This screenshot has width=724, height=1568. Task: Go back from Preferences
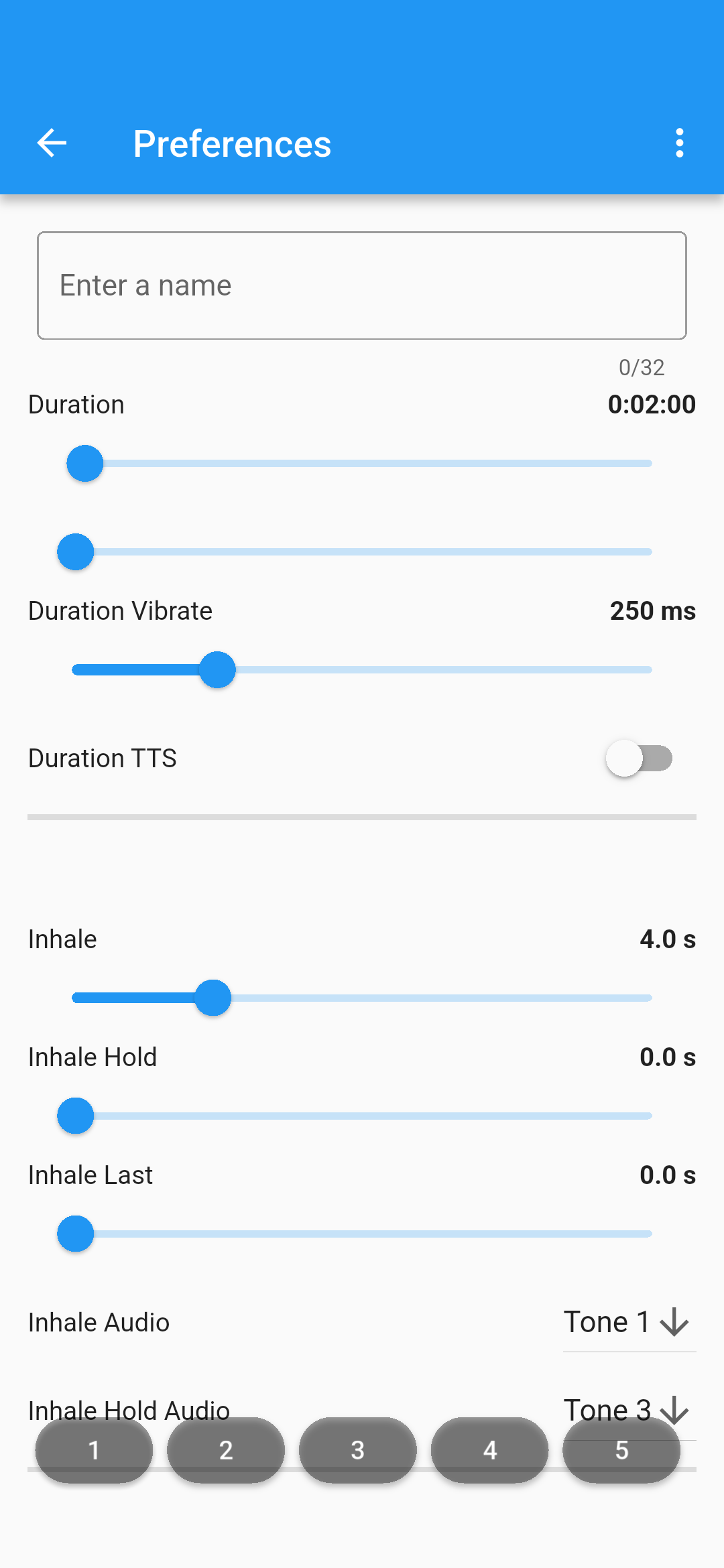52,143
